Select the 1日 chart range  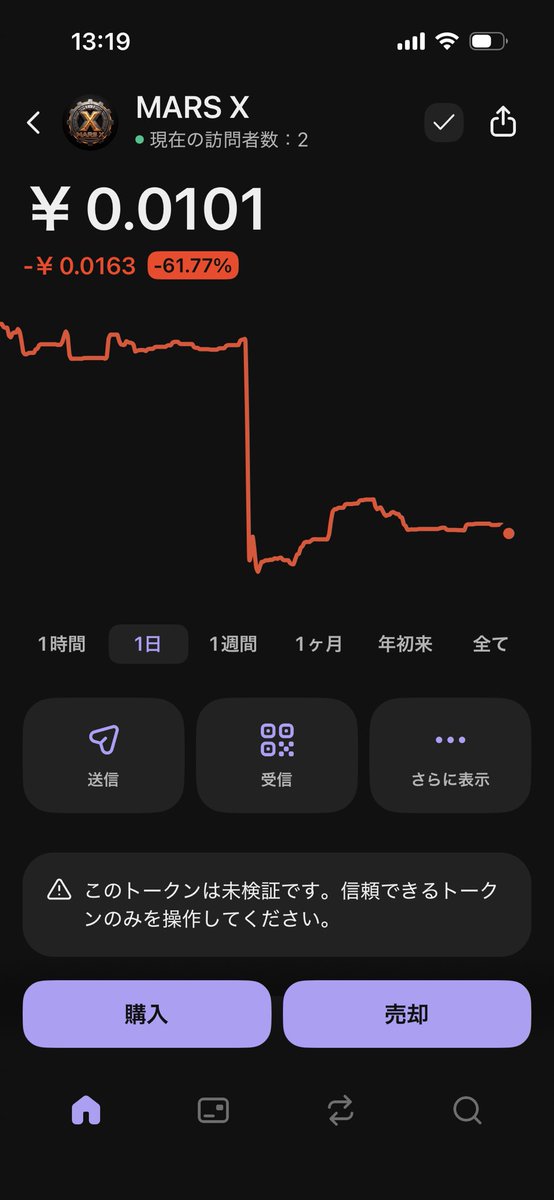[x=148, y=644]
